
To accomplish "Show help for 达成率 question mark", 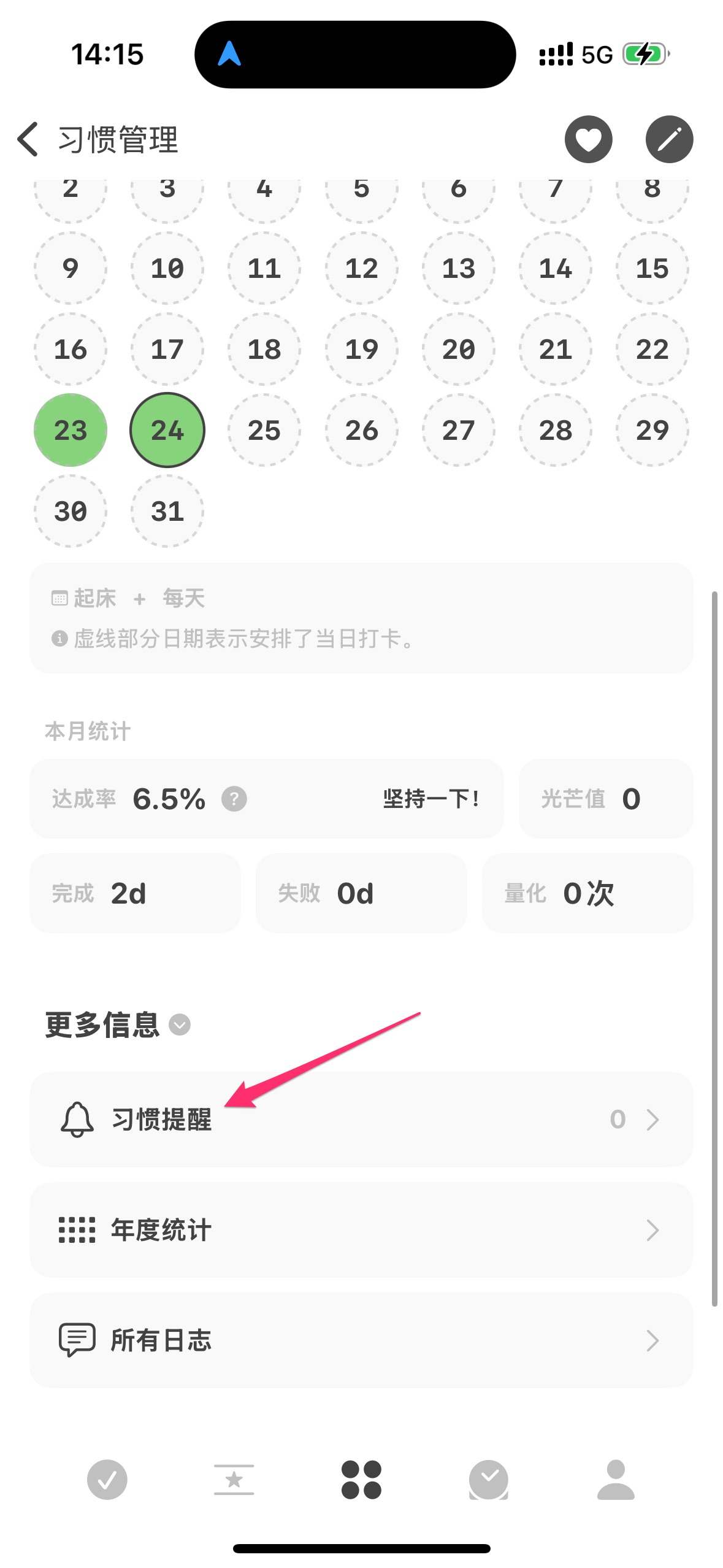I will (x=234, y=799).
